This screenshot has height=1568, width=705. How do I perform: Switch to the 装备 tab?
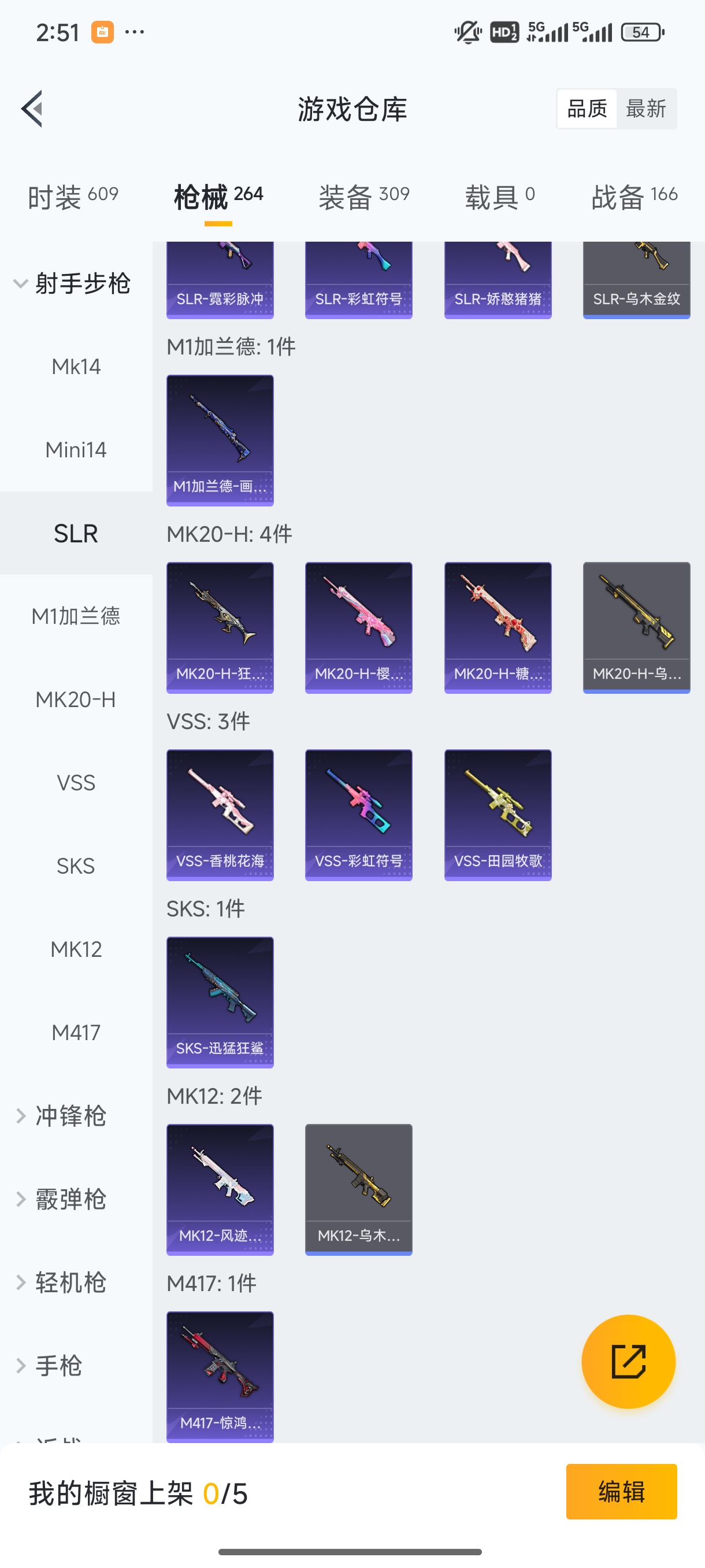coord(363,197)
